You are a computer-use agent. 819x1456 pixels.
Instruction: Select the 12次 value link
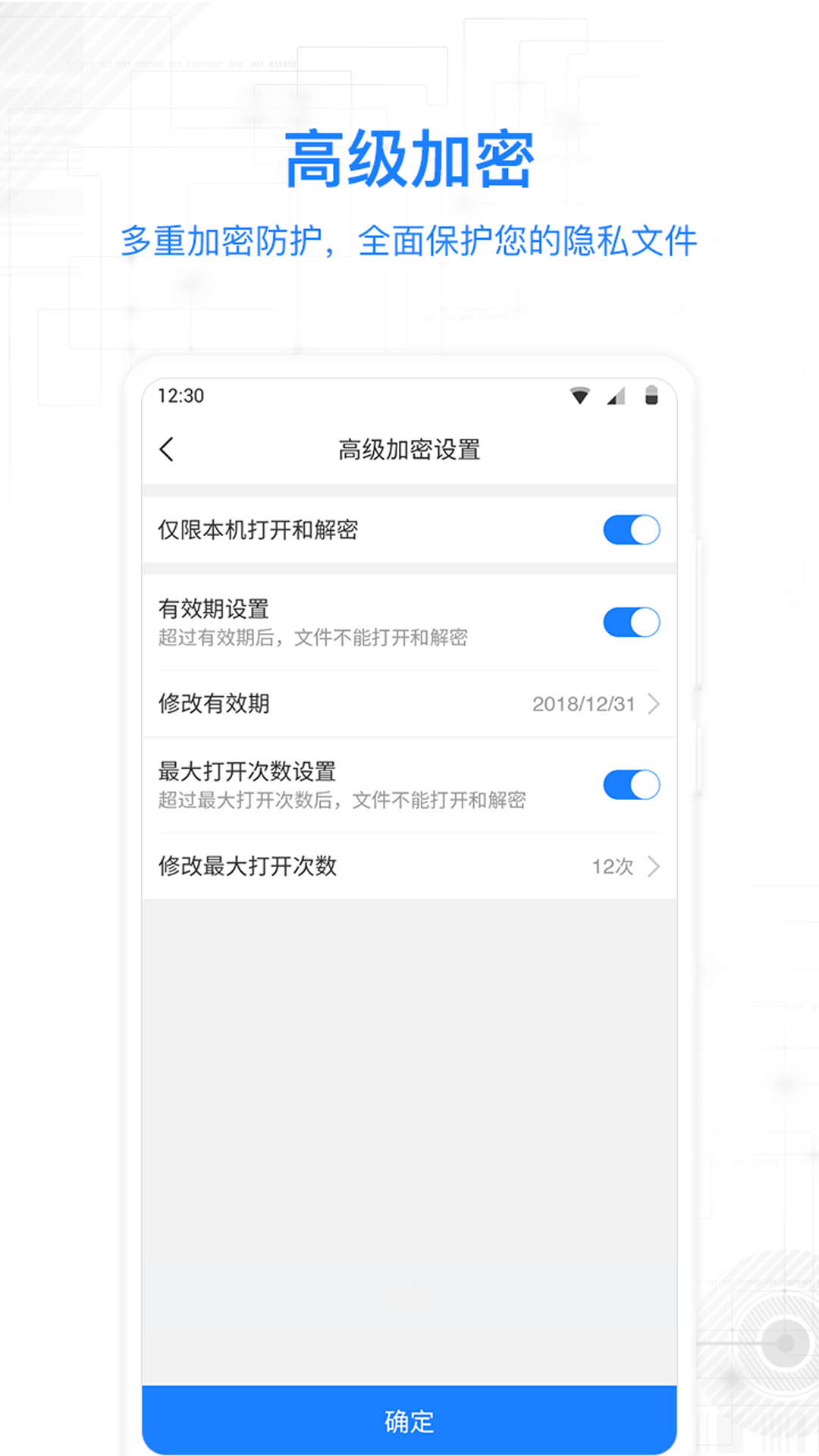coord(614,866)
